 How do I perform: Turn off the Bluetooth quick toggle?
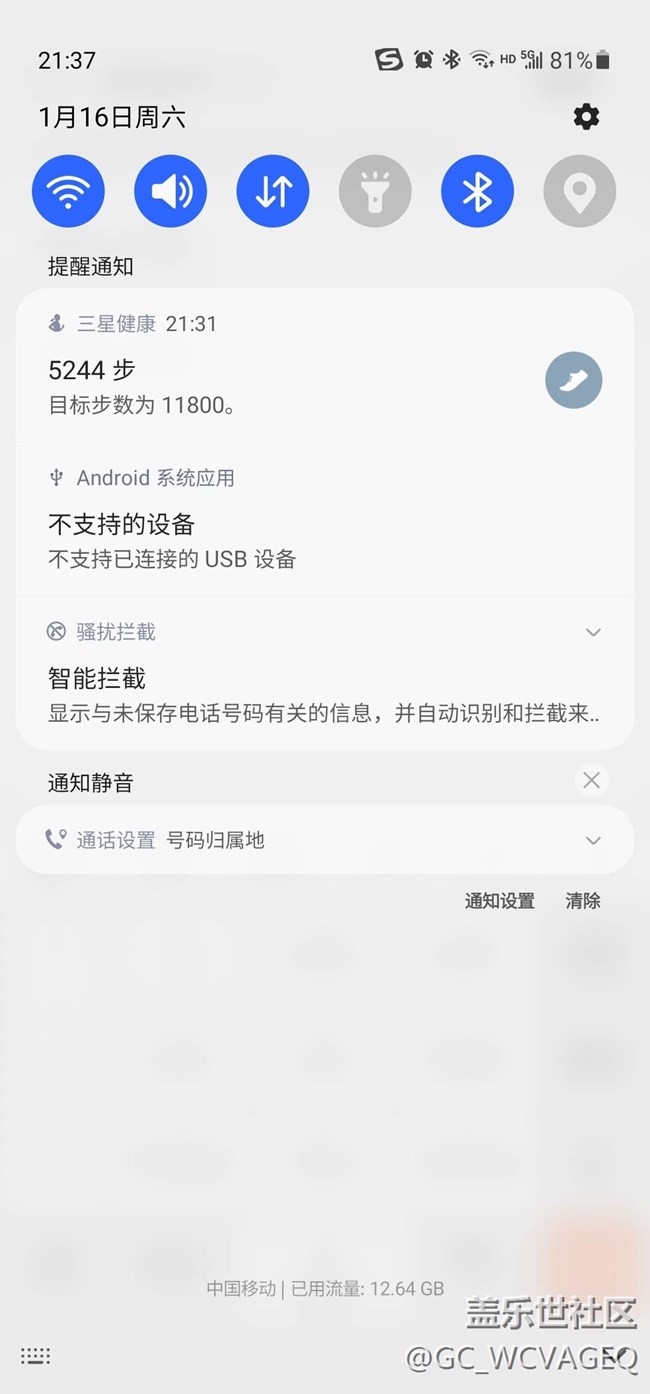pyautogui.click(x=477, y=191)
